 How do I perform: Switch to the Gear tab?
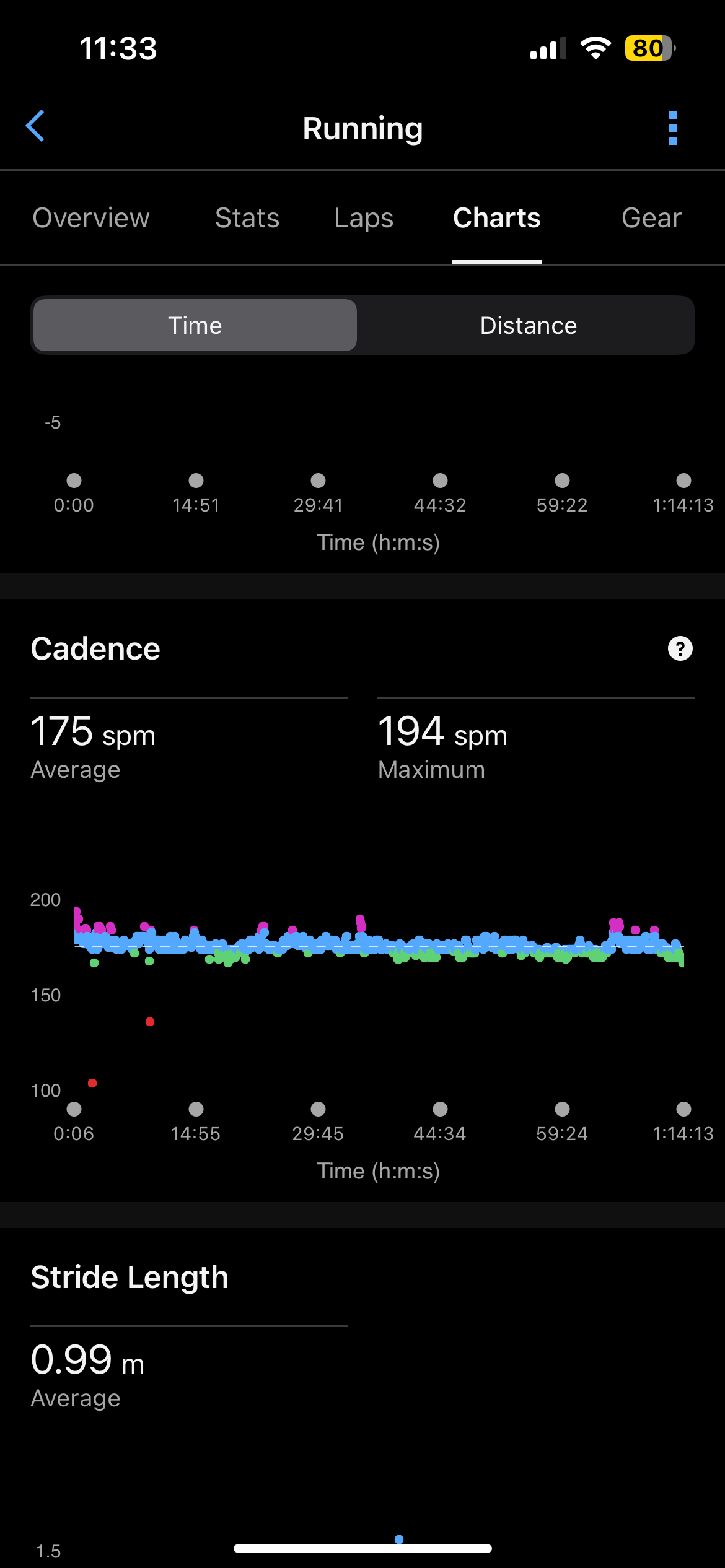tap(651, 218)
